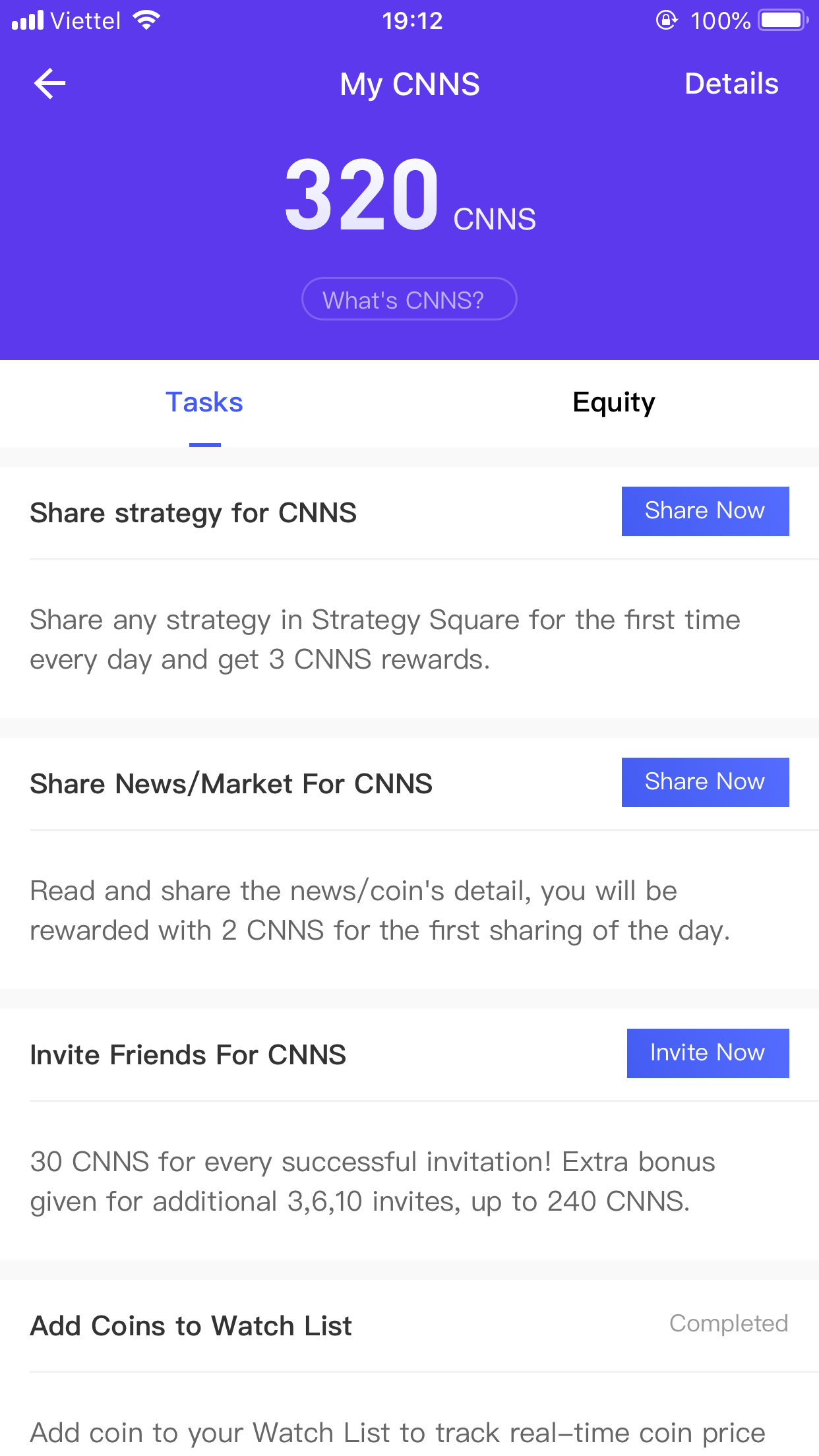The image size is (819, 1456).
Task: Tap the What's CNNS? button
Action: click(x=409, y=299)
